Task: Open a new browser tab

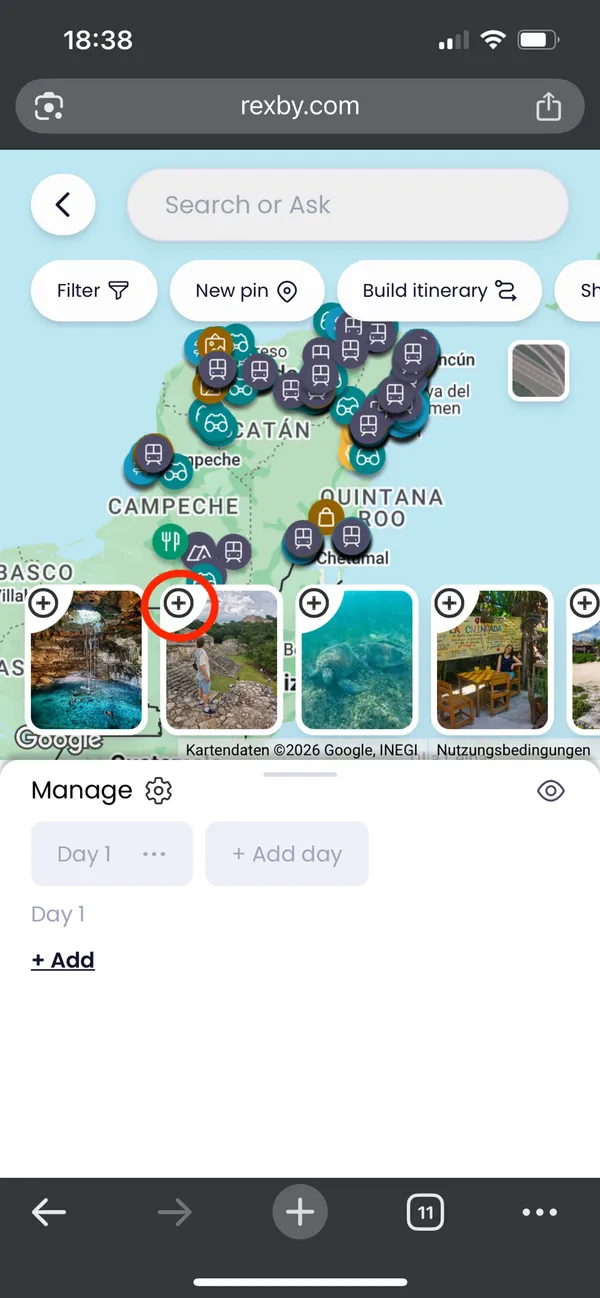Action: (300, 1213)
